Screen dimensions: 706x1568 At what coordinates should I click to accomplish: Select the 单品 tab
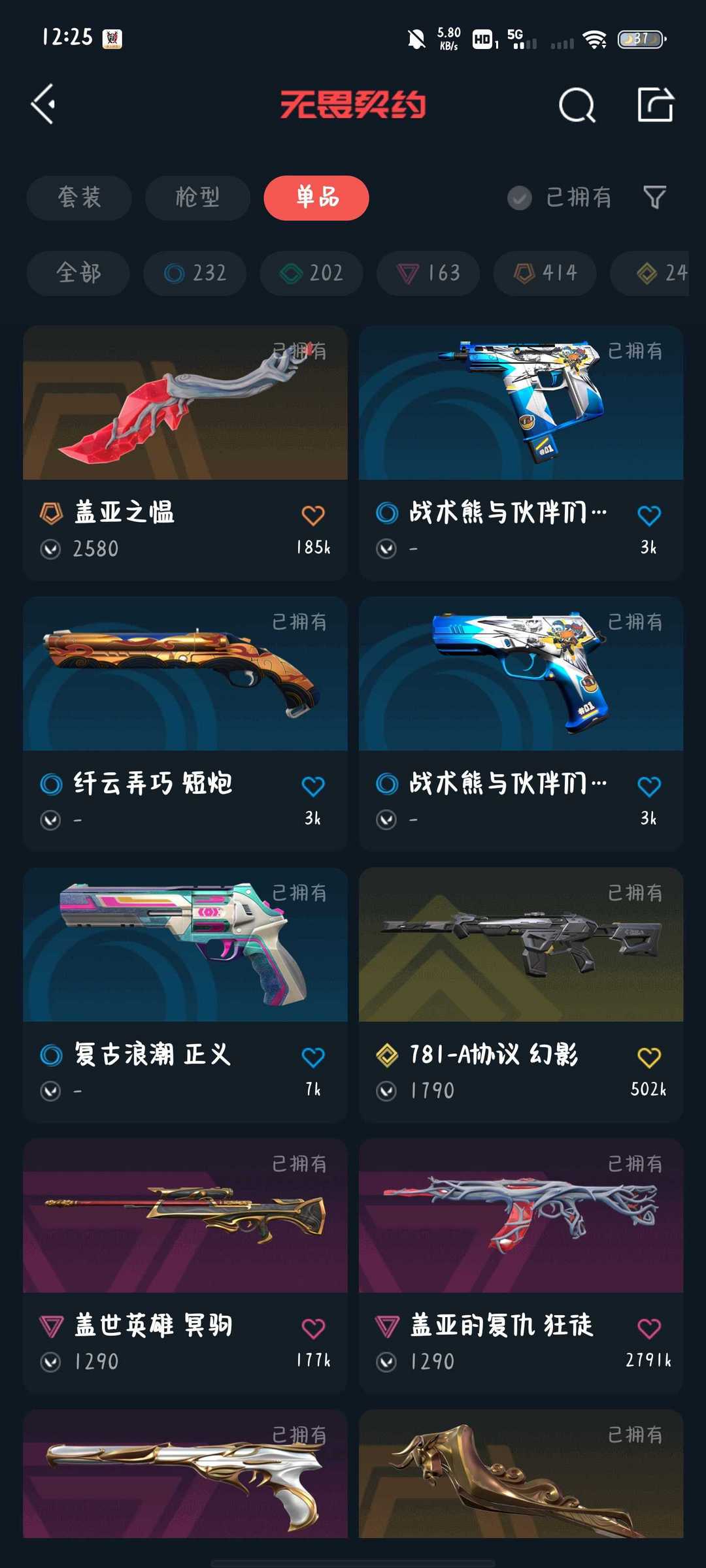tap(316, 198)
